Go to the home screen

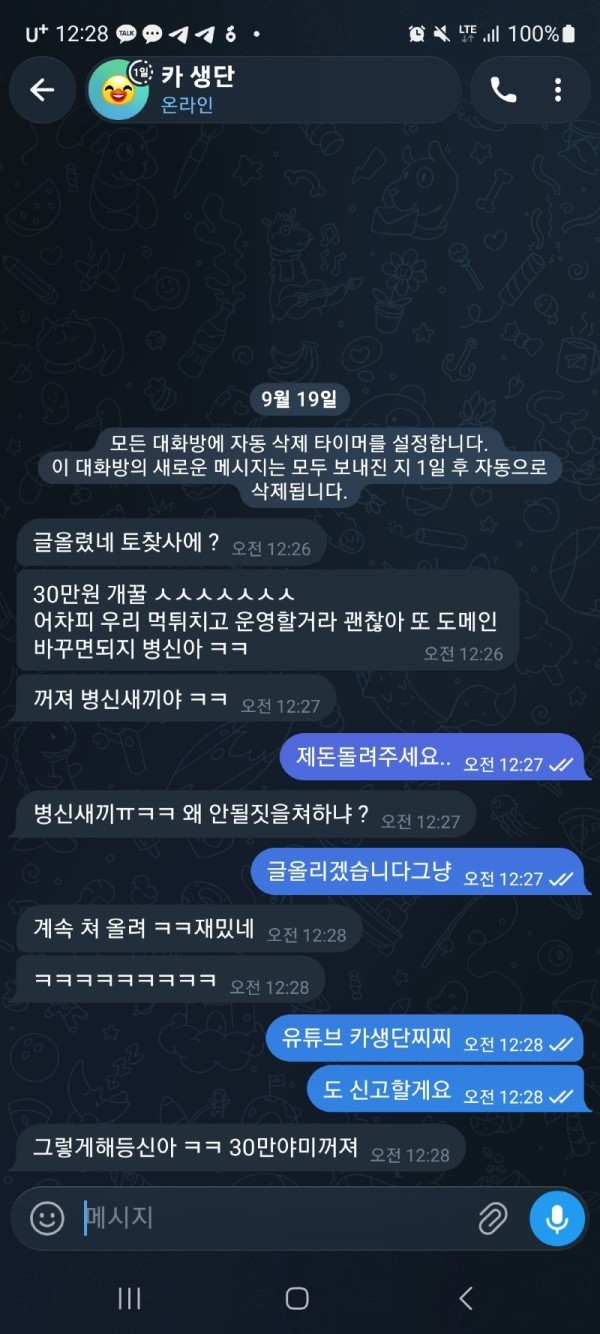297,1298
